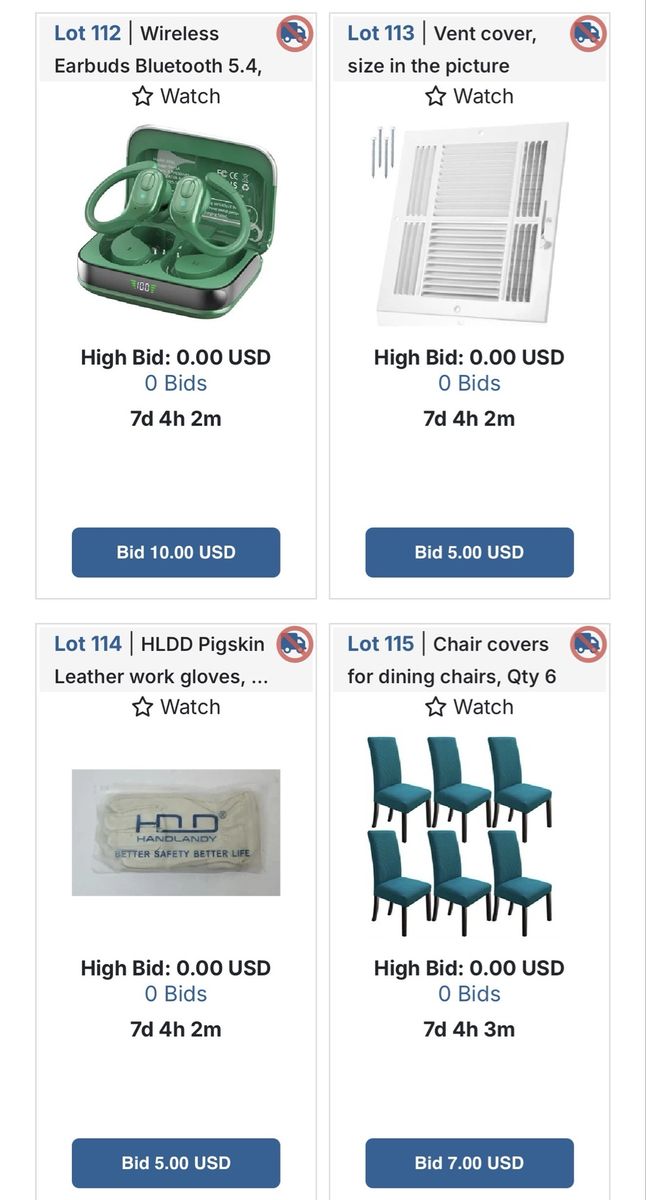The image size is (646, 1200).
Task: Add Lot 113 vent cover to watchlist
Action: click(469, 96)
